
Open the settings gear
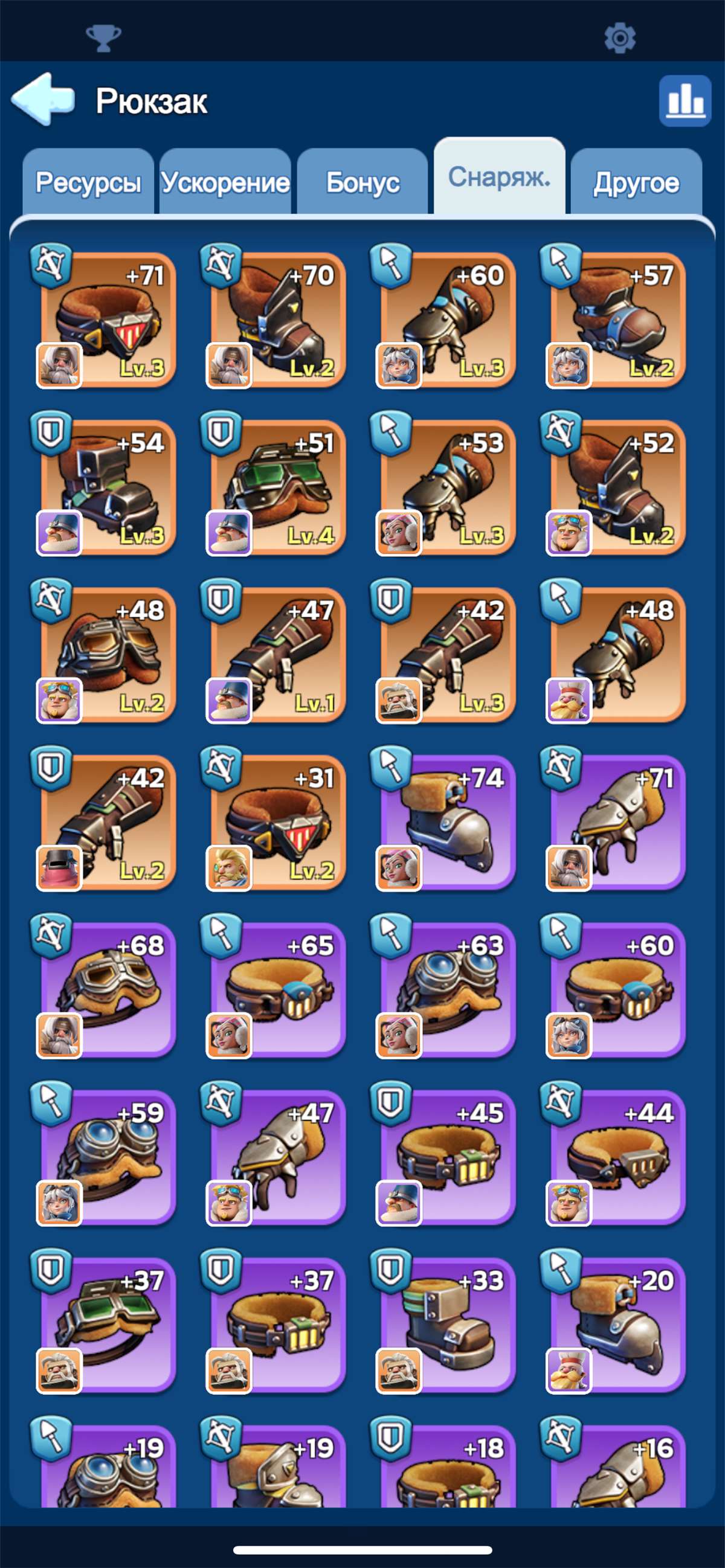620,37
